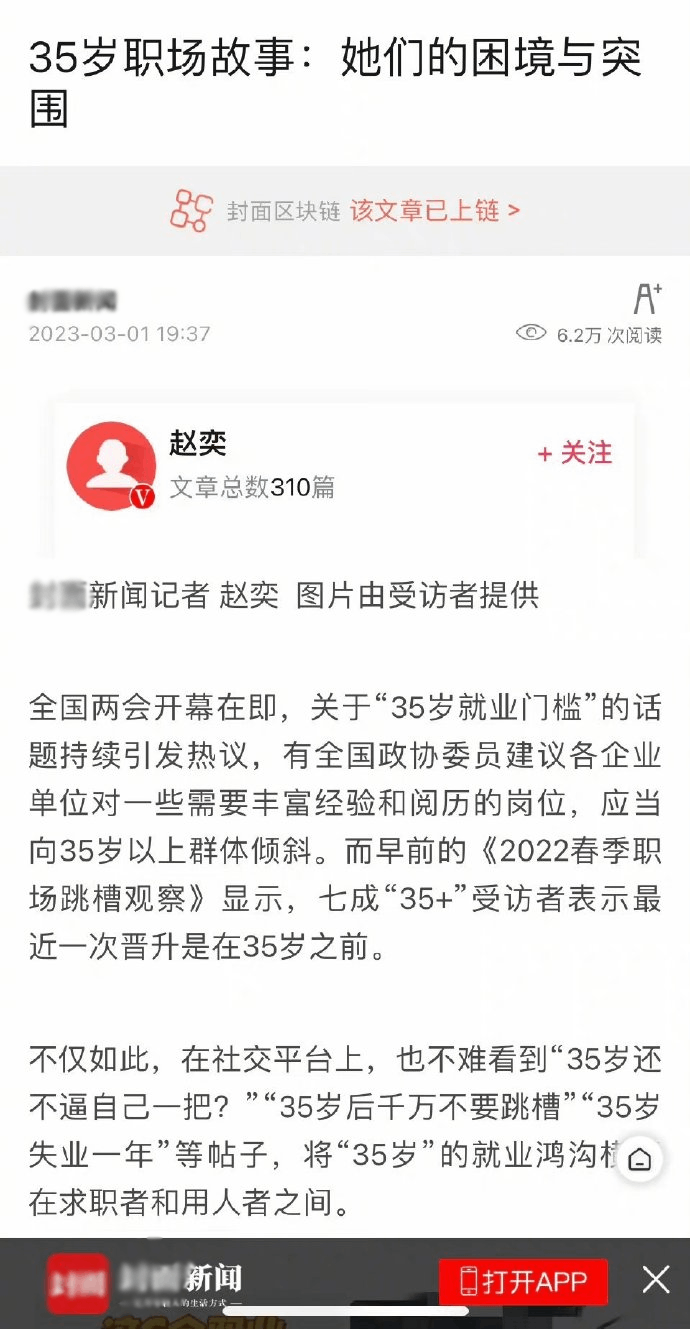The width and height of the screenshot is (690, 1329).
Task: Tap the 打开APP button
Action: pos(523,1281)
